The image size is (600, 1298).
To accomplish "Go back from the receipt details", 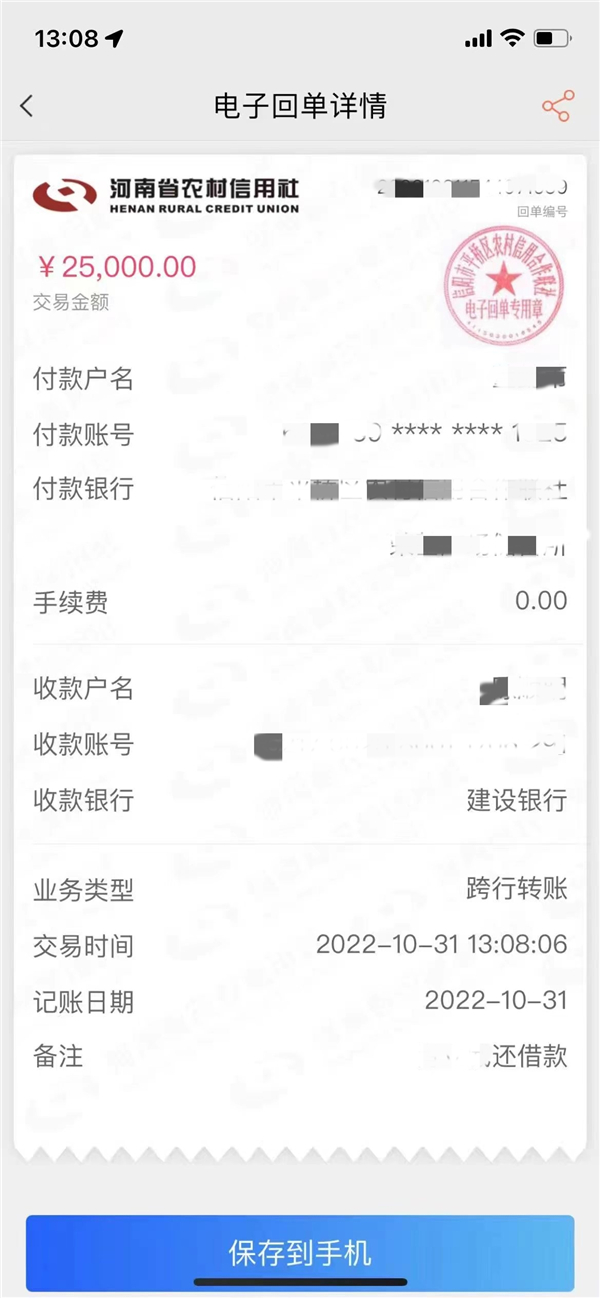I will [27, 106].
